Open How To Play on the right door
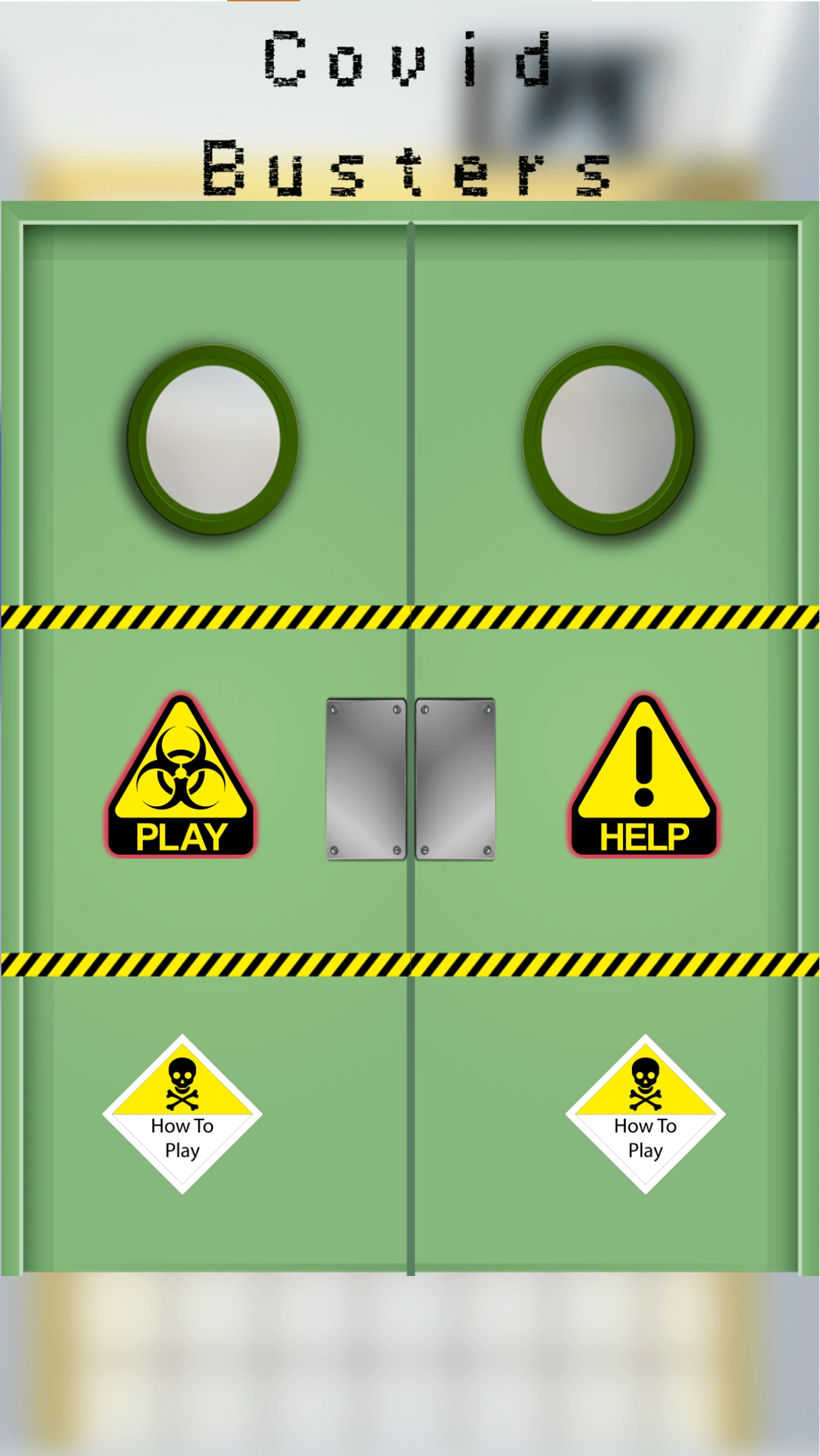This screenshot has height=1456, width=820. (645, 1114)
